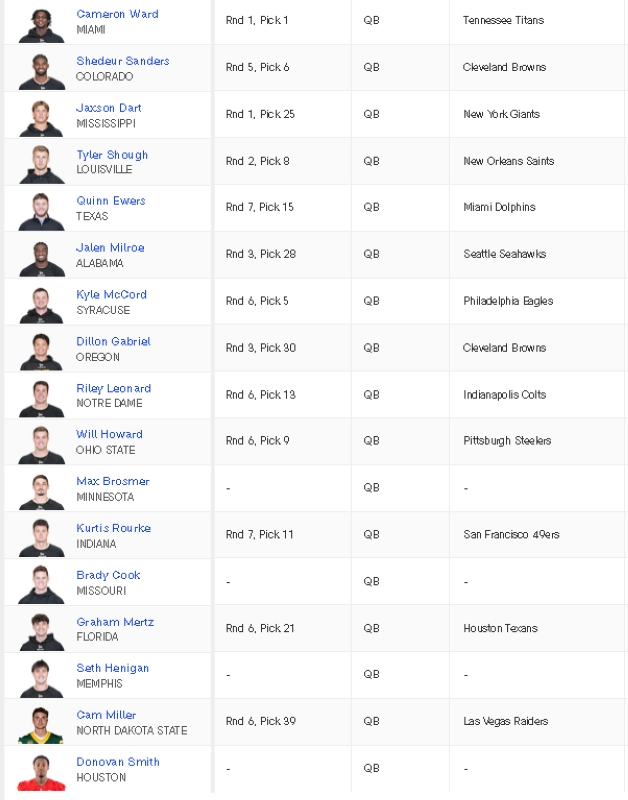Open Kurtis Rourke's profile
Image resolution: width=628 pixels, height=800 pixels.
point(113,528)
